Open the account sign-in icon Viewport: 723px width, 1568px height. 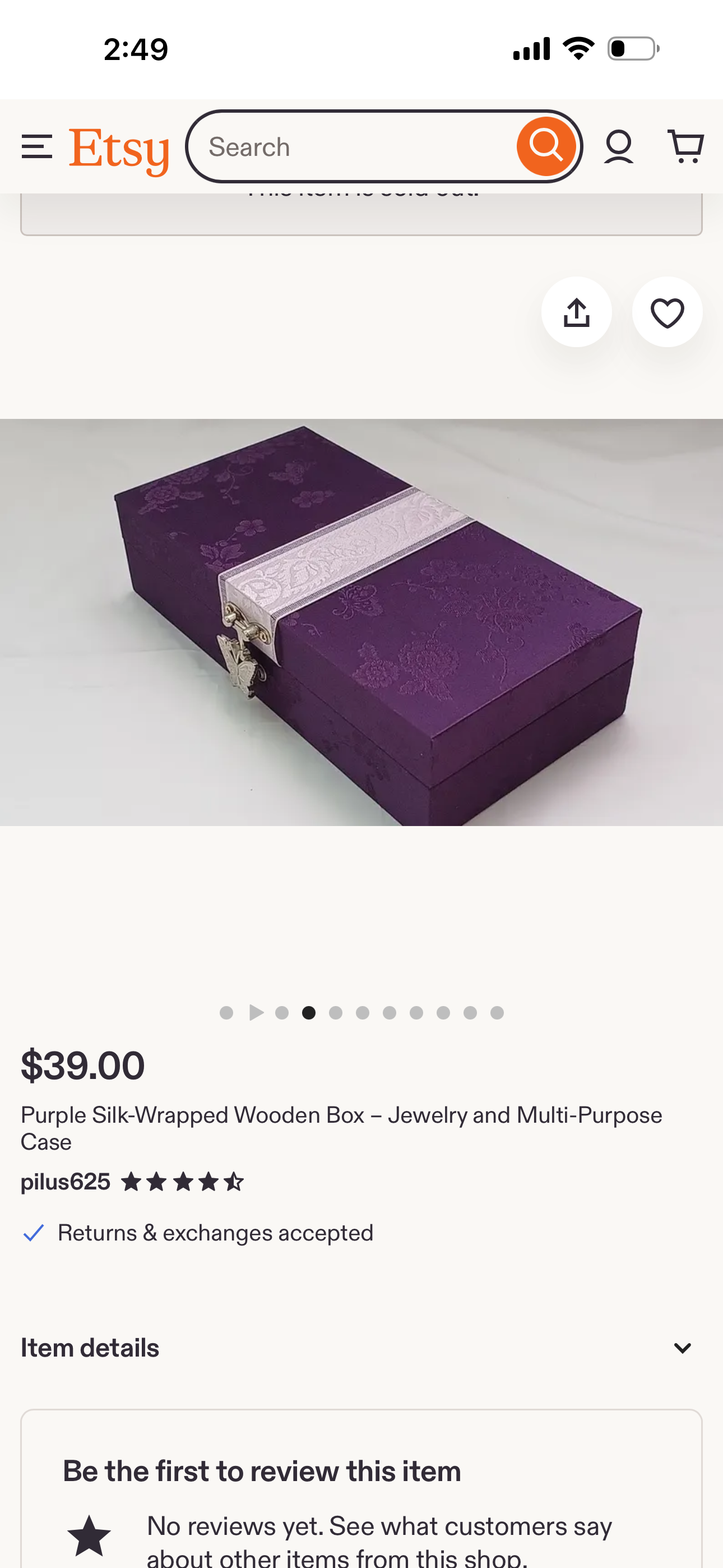(x=618, y=147)
